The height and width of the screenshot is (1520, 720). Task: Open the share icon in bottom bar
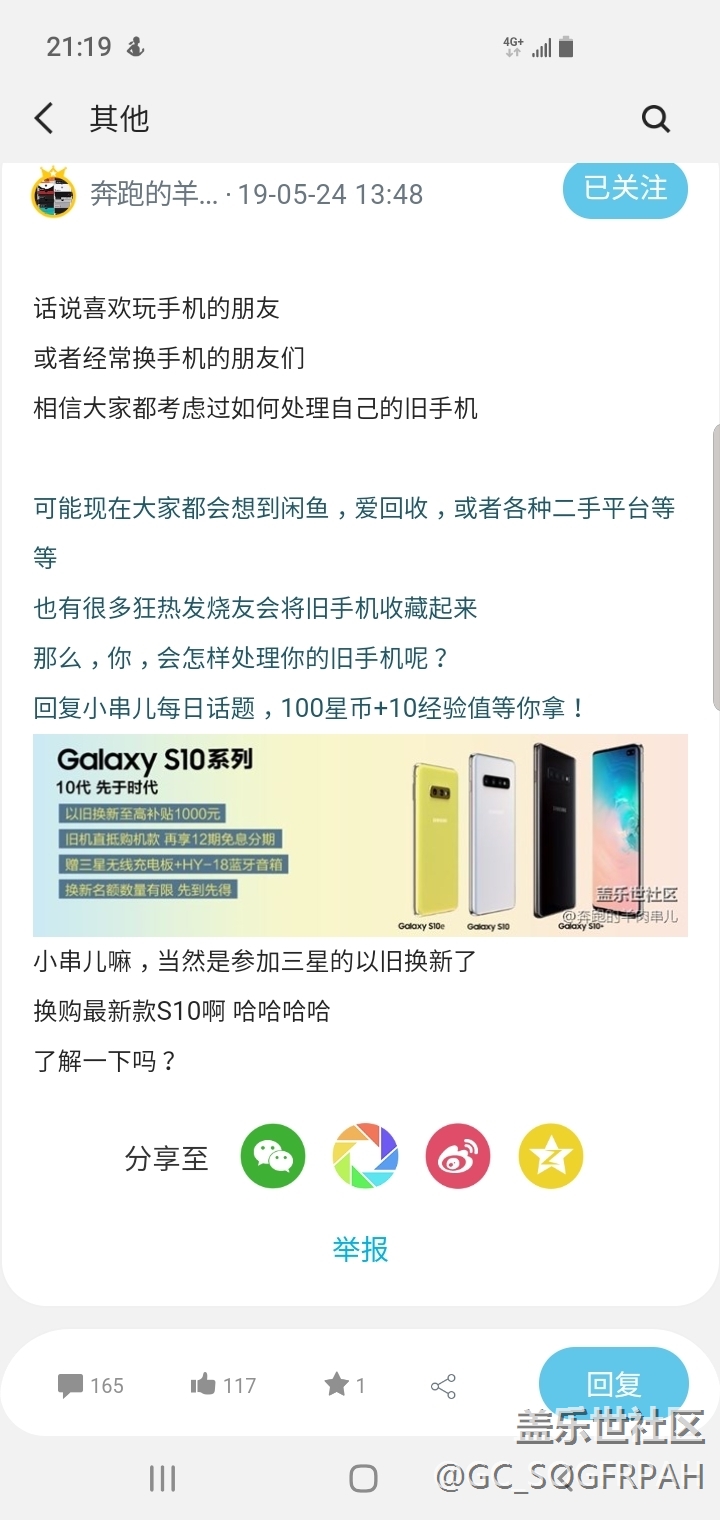(x=443, y=1386)
